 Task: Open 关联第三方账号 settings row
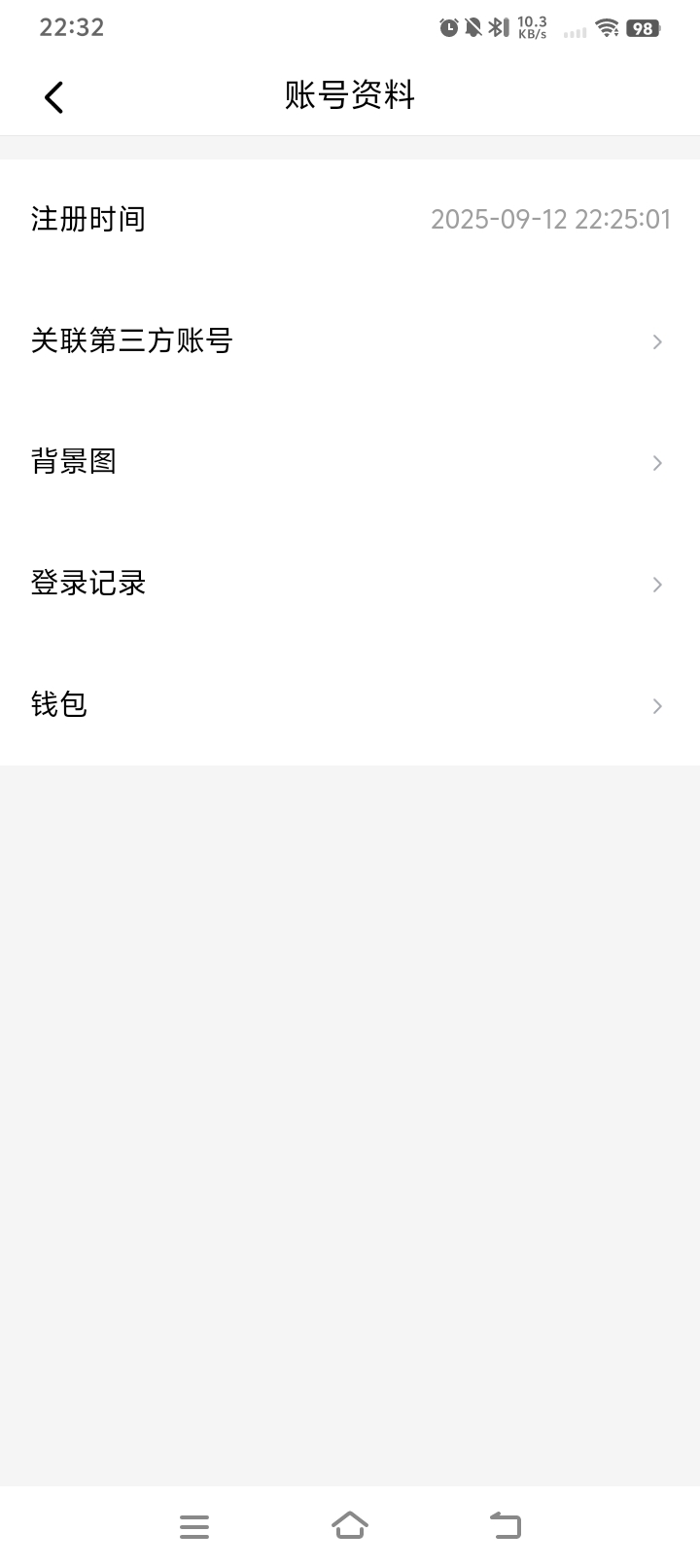coord(350,340)
